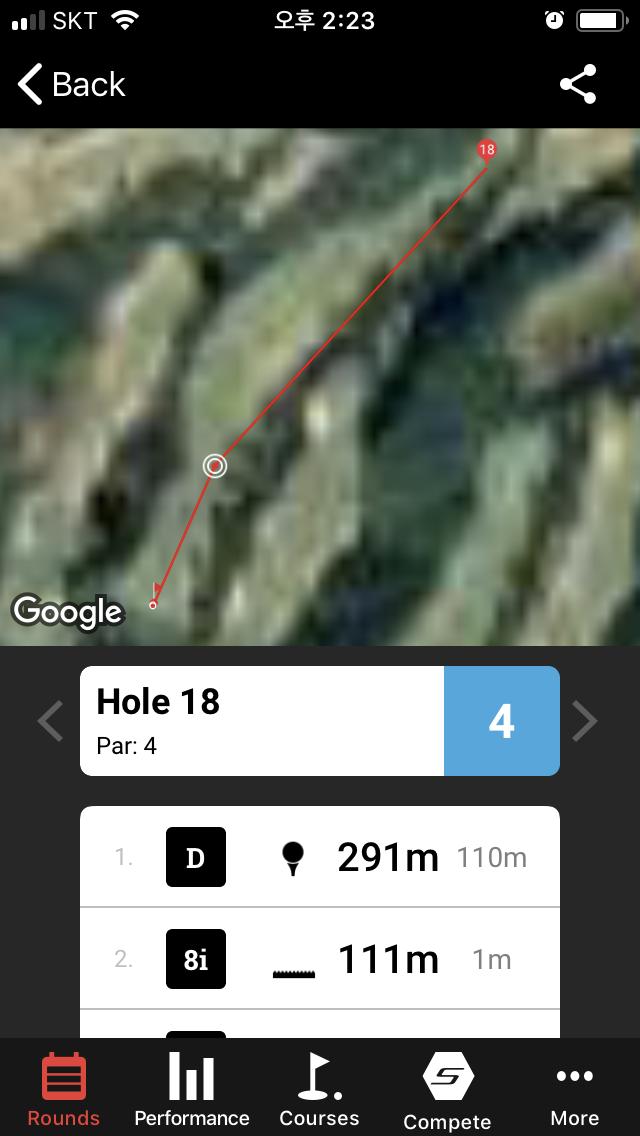Image resolution: width=640 pixels, height=1136 pixels.
Task: Open the Compete tab
Action: [x=447, y=1090]
